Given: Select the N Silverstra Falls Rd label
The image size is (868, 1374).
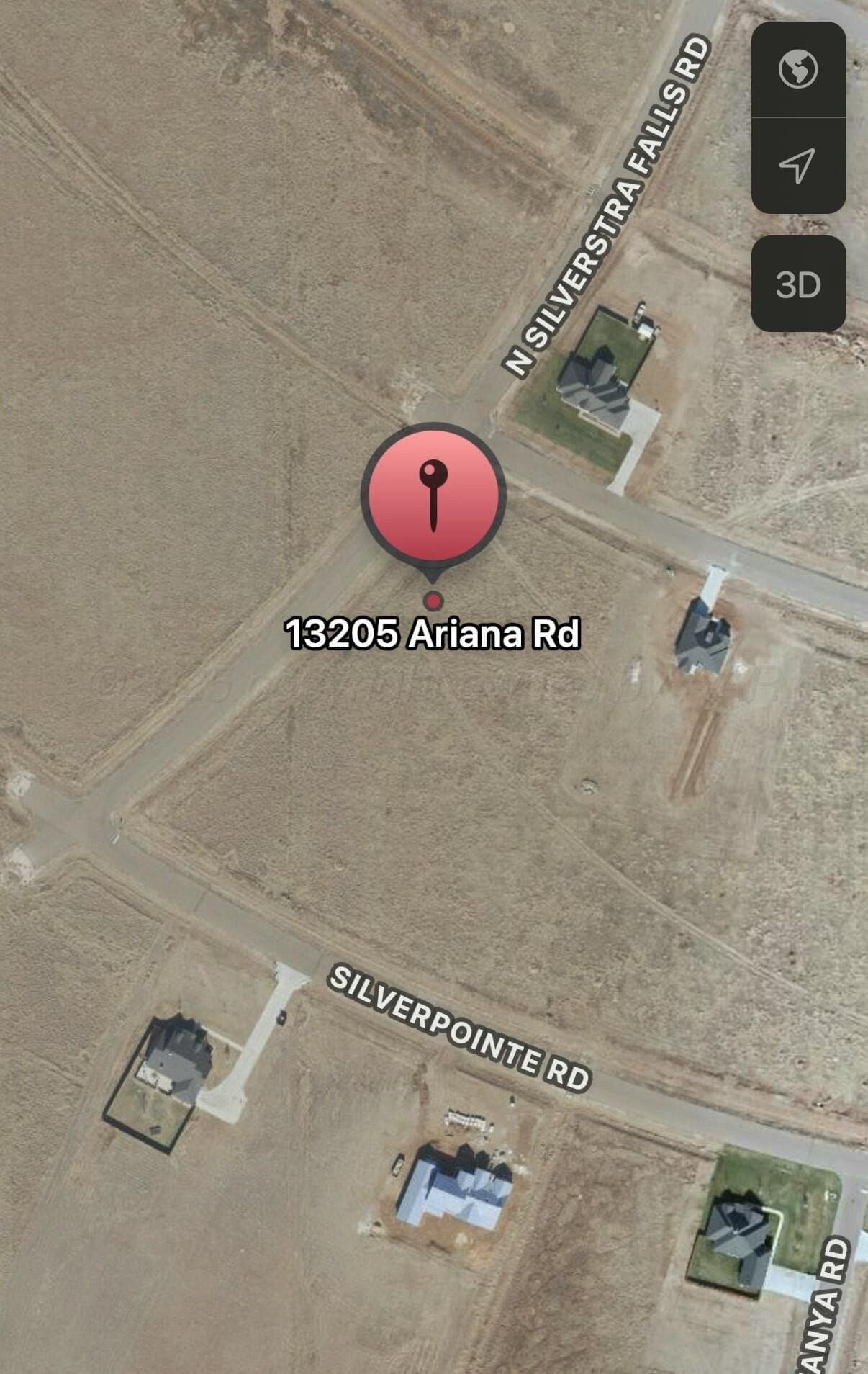Looking at the screenshot, I should click(605, 202).
